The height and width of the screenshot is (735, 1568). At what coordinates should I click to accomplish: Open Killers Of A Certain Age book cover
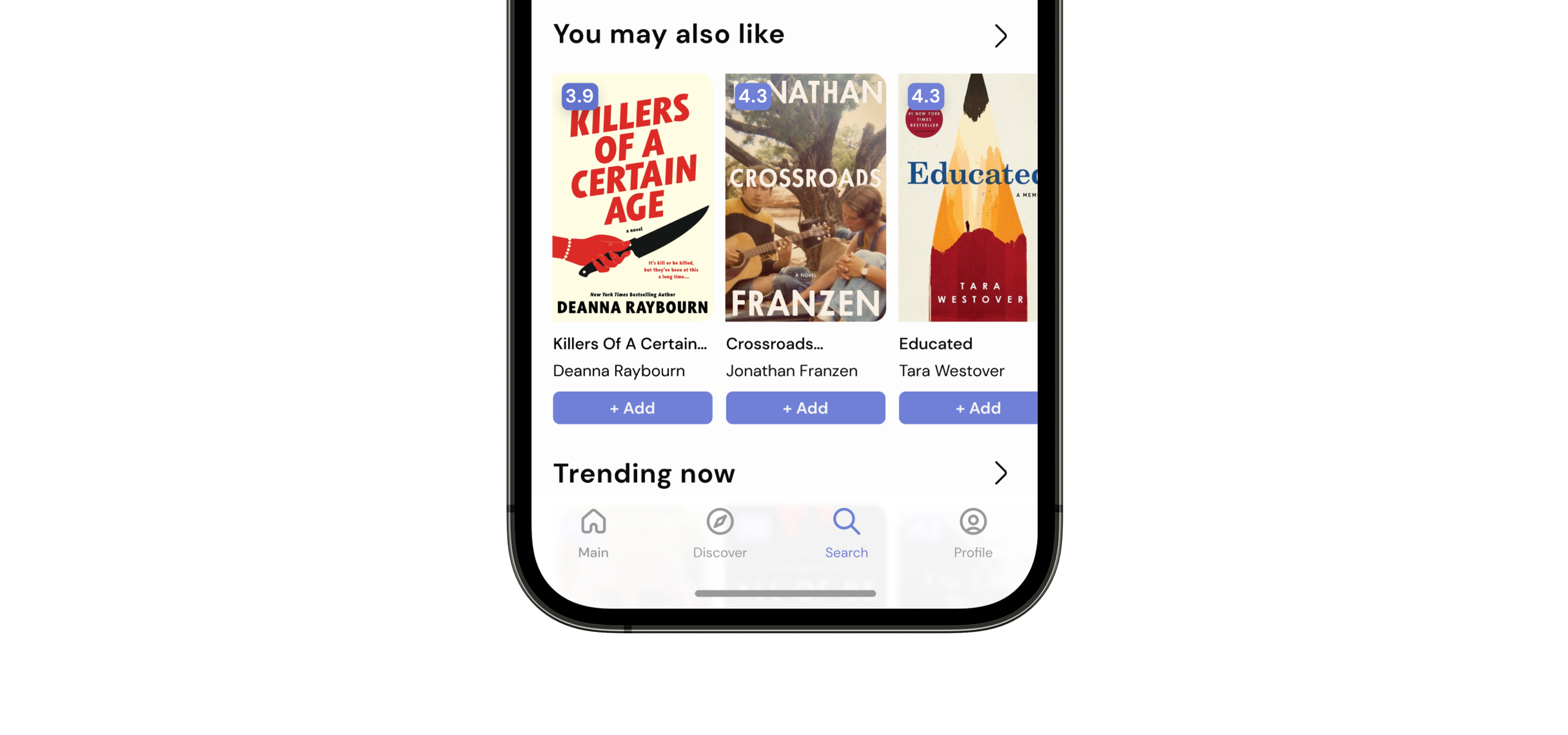pyautogui.click(x=633, y=197)
